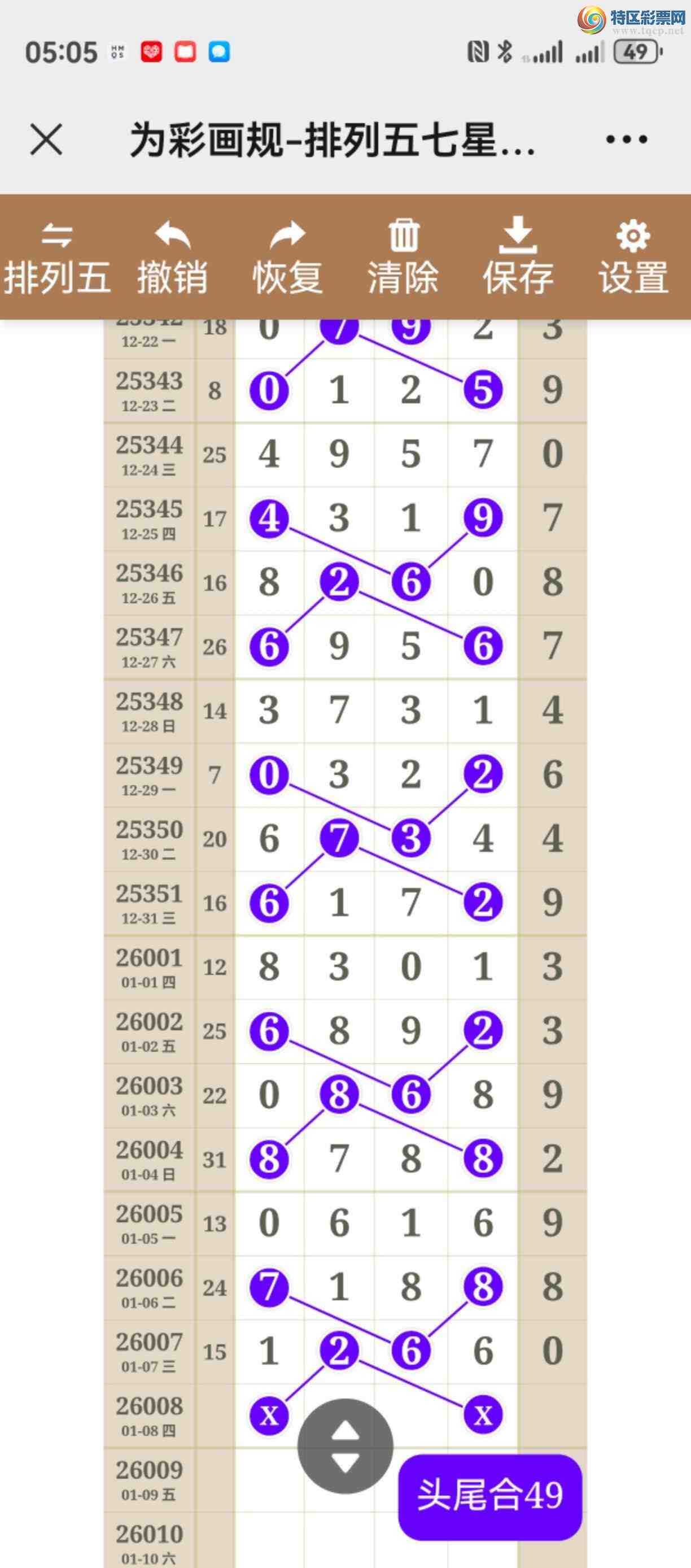Undo last drawing with 撤销
691x1568 pixels.
point(173,258)
